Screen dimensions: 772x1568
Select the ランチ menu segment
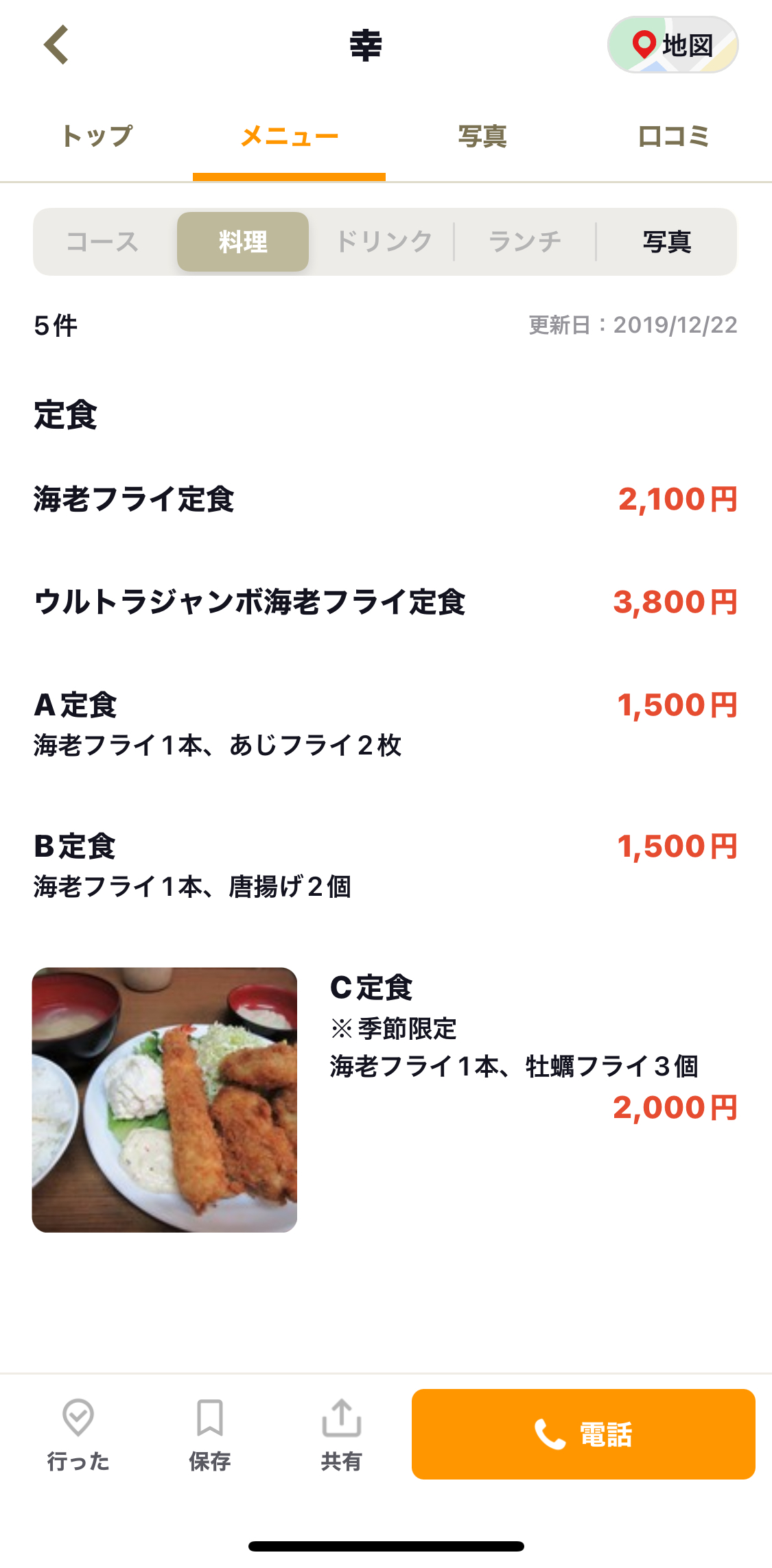pos(525,242)
